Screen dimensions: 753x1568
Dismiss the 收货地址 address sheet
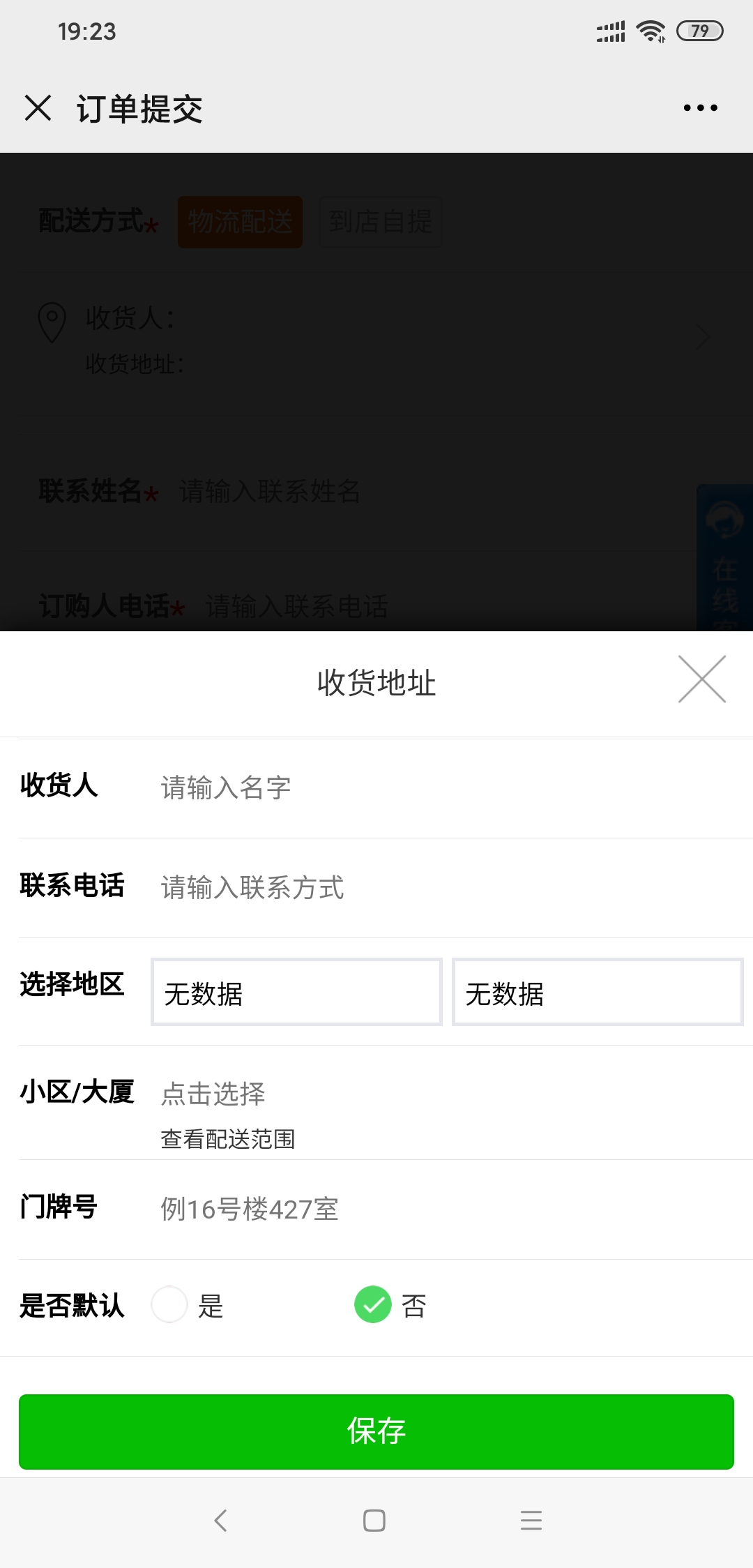coord(702,679)
